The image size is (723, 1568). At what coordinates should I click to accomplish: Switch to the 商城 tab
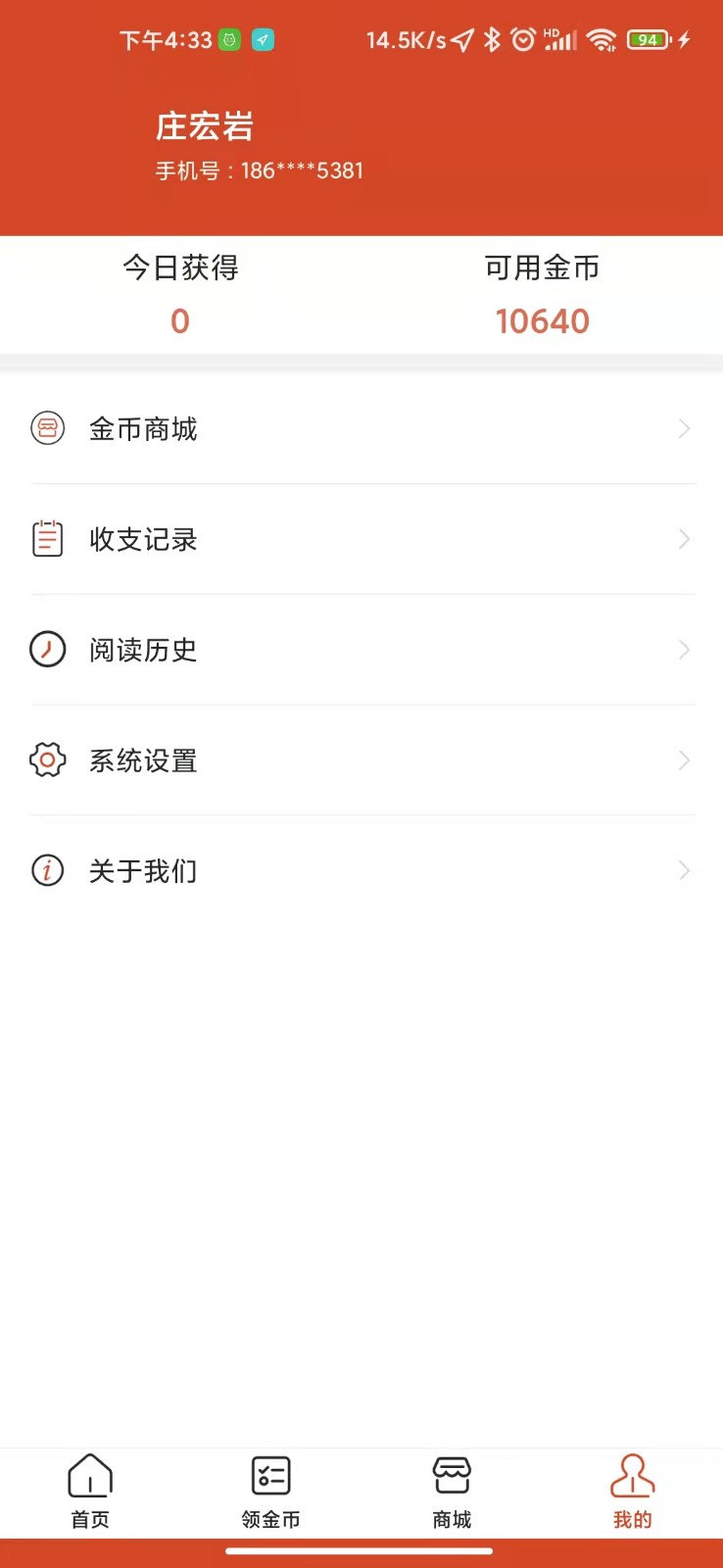451,1492
